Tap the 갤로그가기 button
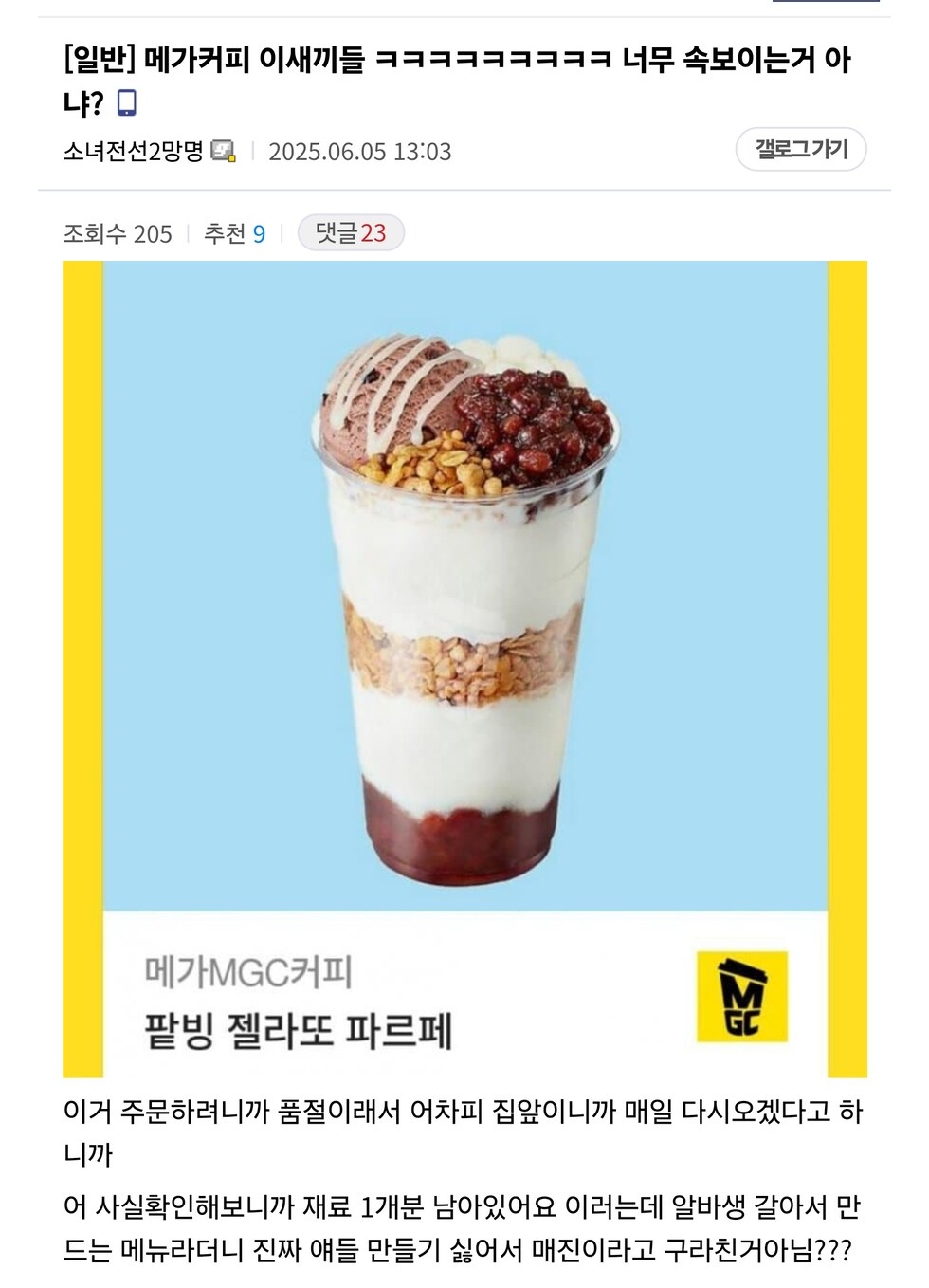Image resolution: width=929 pixels, height=1288 pixels. pyautogui.click(x=800, y=150)
